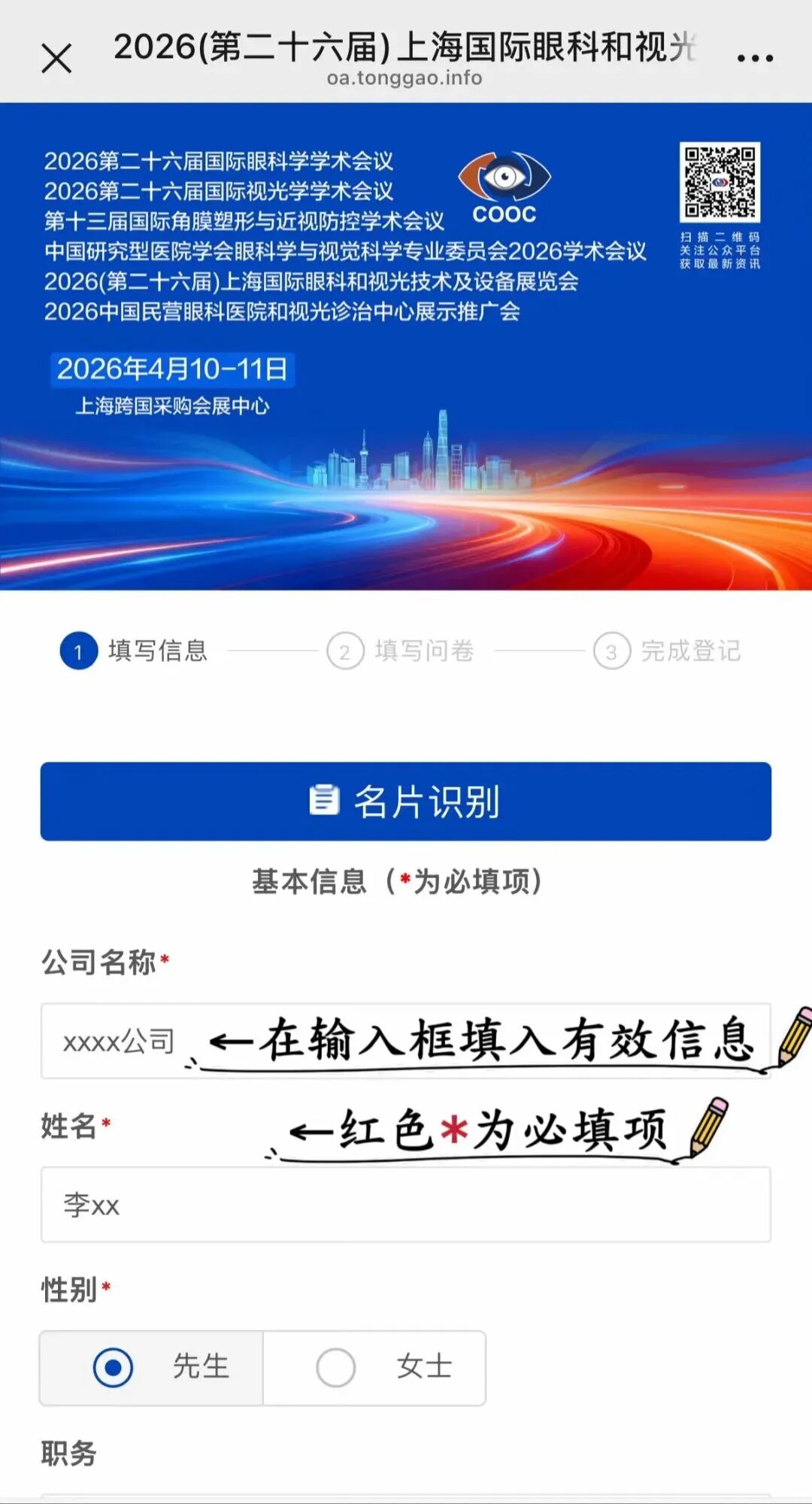Click the step 1 circle icon
812x1504 pixels.
tap(77, 653)
